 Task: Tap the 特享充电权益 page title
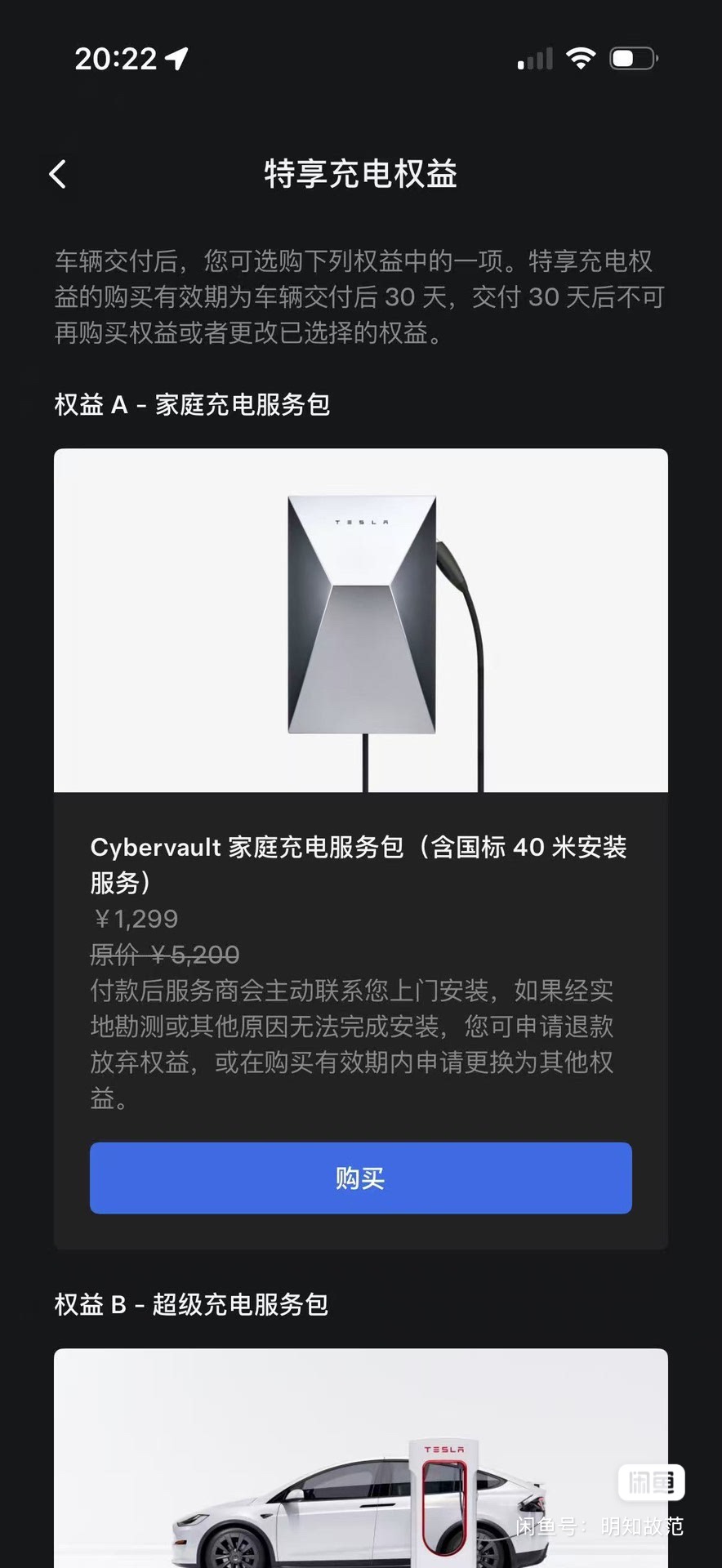coord(360,174)
